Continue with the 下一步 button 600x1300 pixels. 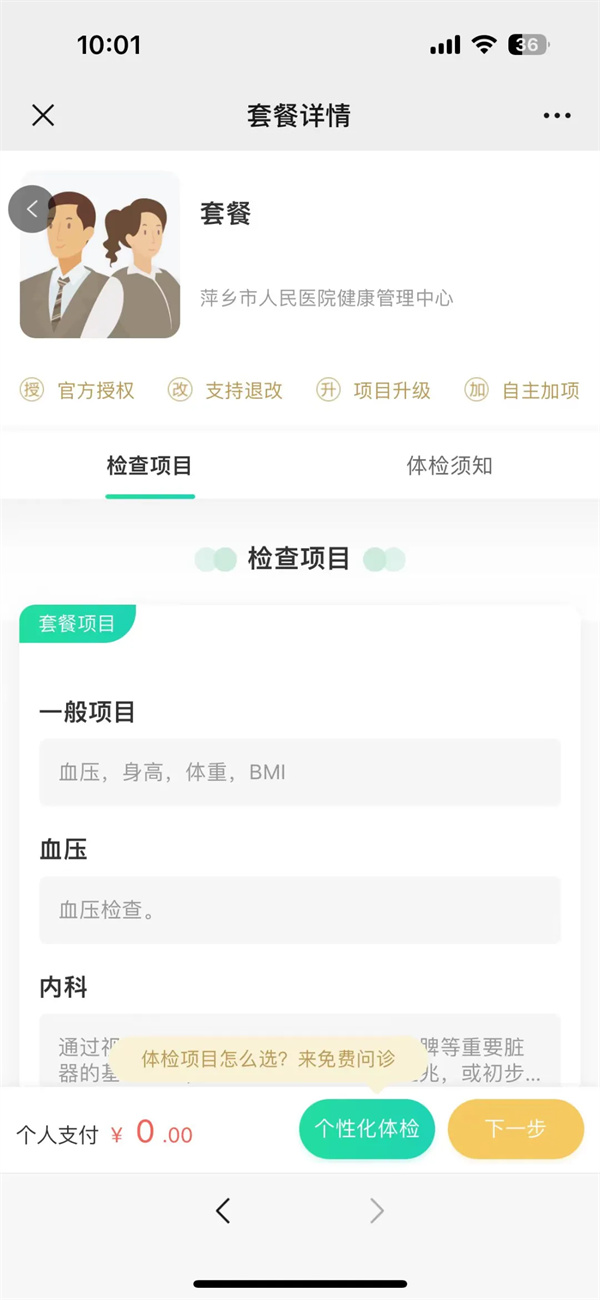coord(515,1129)
